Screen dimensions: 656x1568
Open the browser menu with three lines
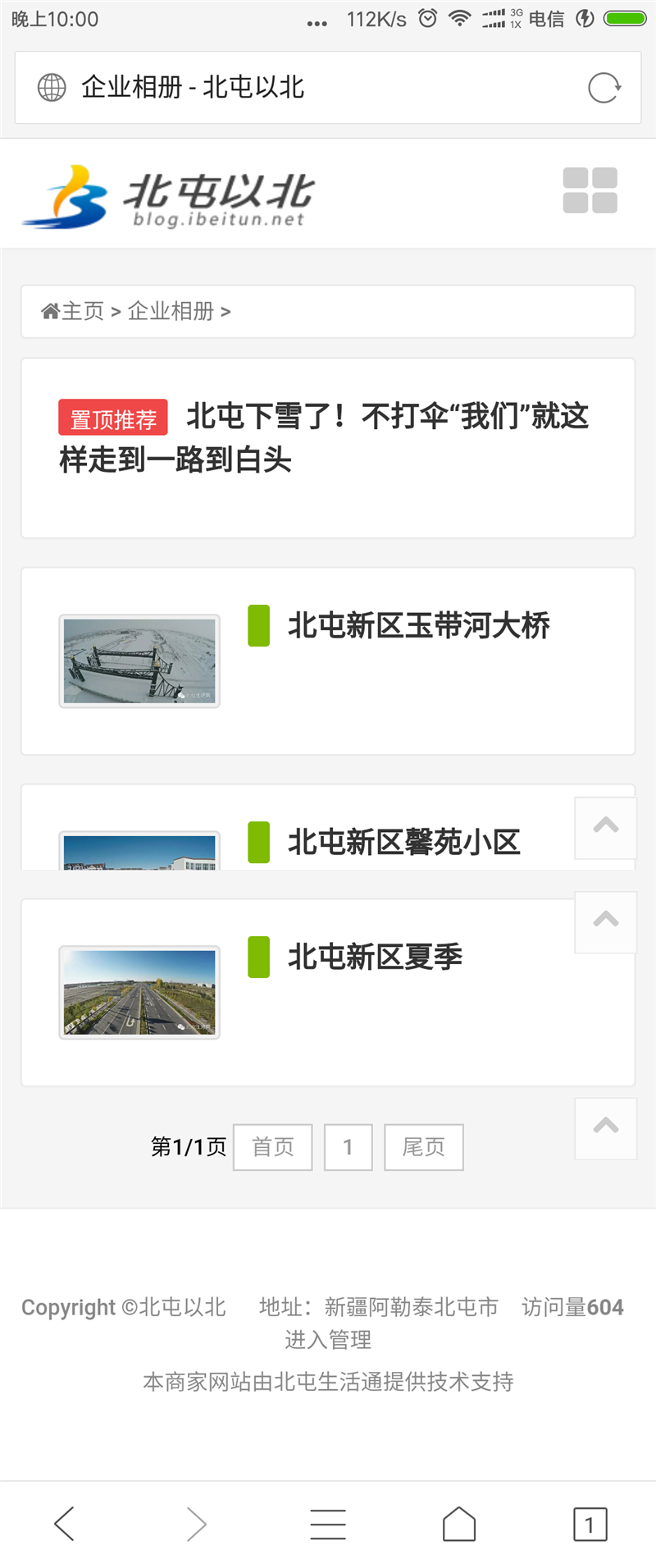pyautogui.click(x=327, y=1524)
